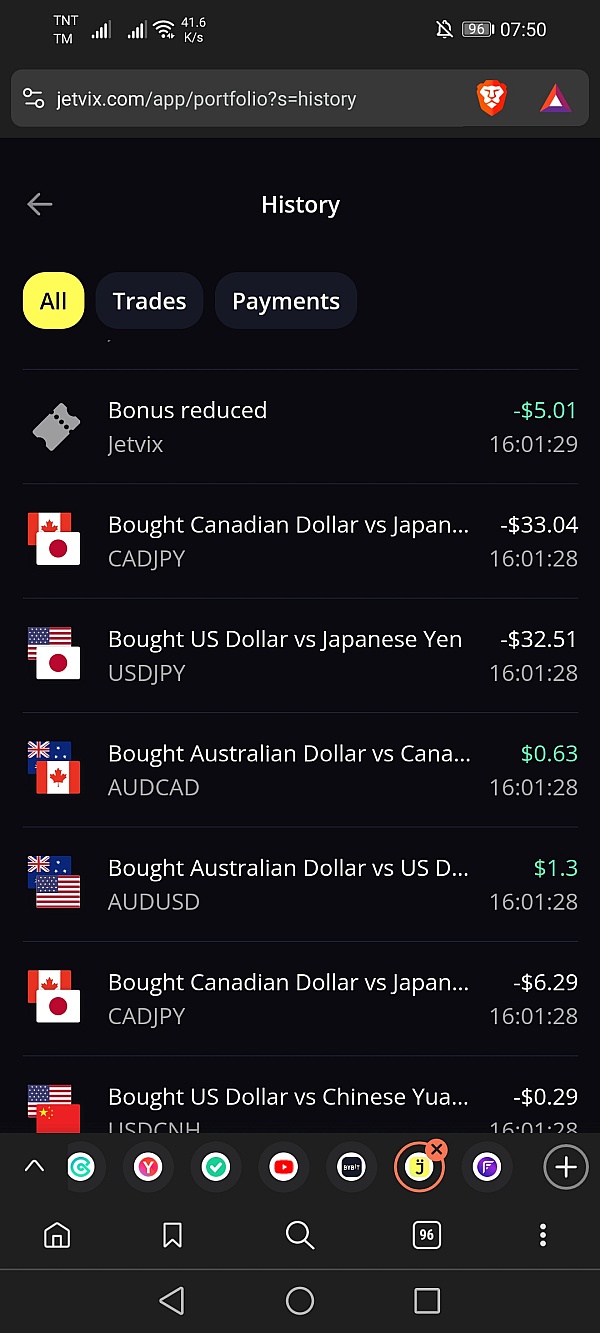The width and height of the screenshot is (600, 1333).
Task: Switch to the YouTube tab in strip
Action: coord(284,1167)
